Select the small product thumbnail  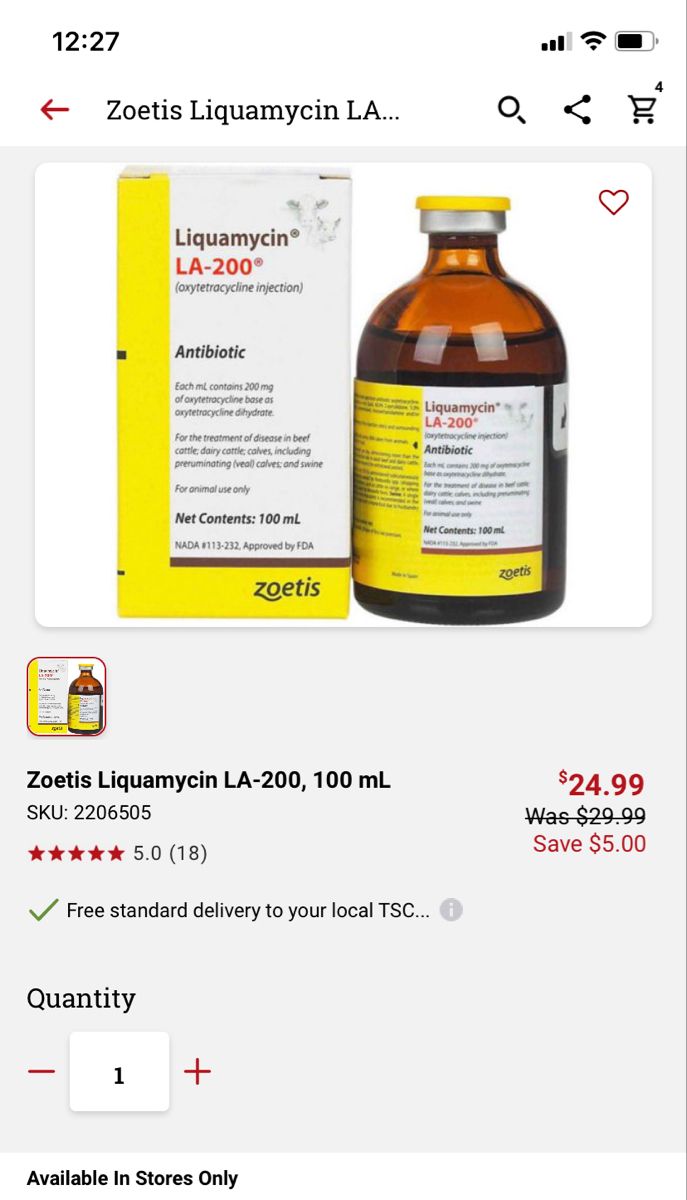coord(67,697)
